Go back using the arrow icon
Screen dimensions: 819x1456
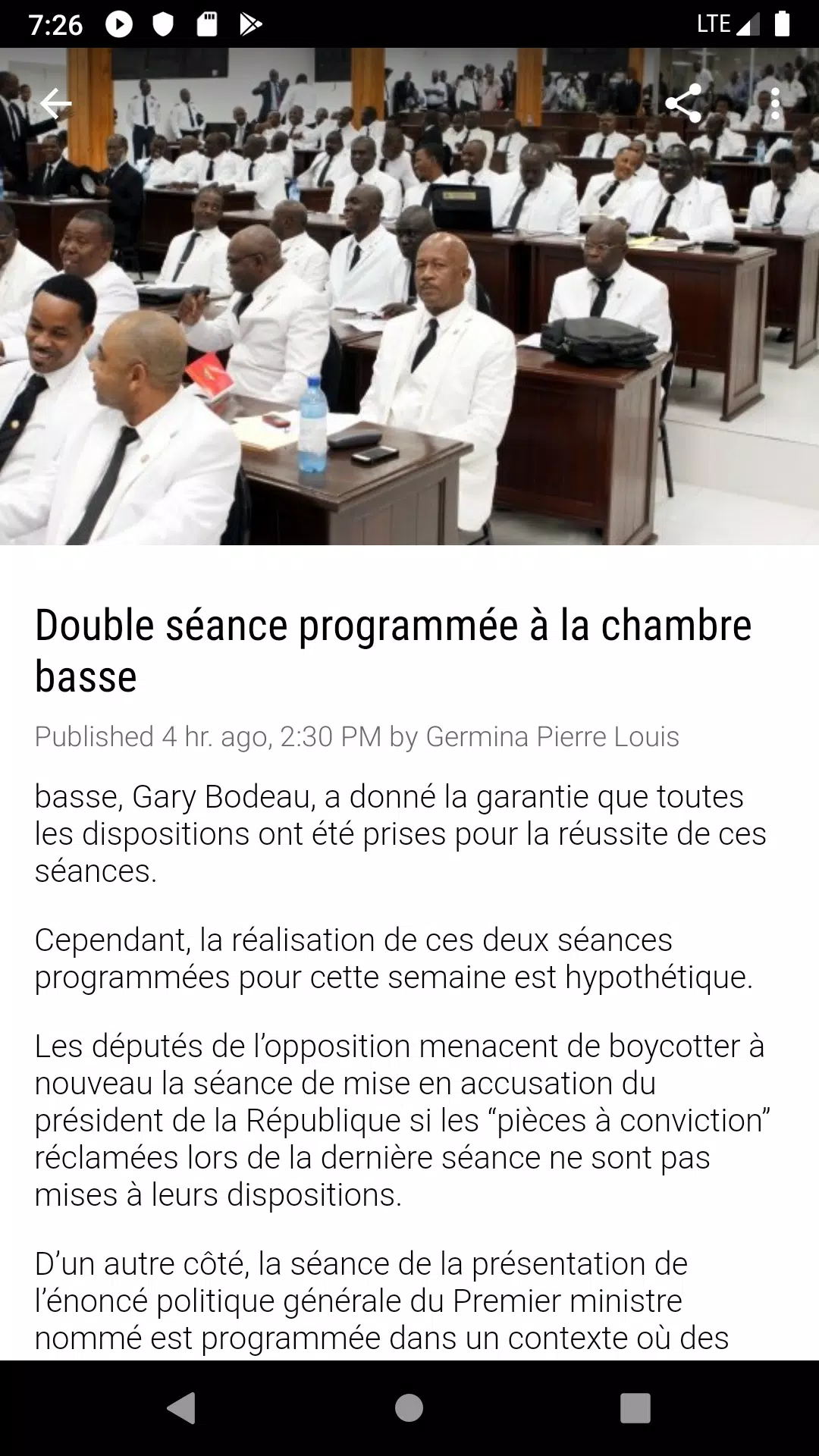click(55, 104)
